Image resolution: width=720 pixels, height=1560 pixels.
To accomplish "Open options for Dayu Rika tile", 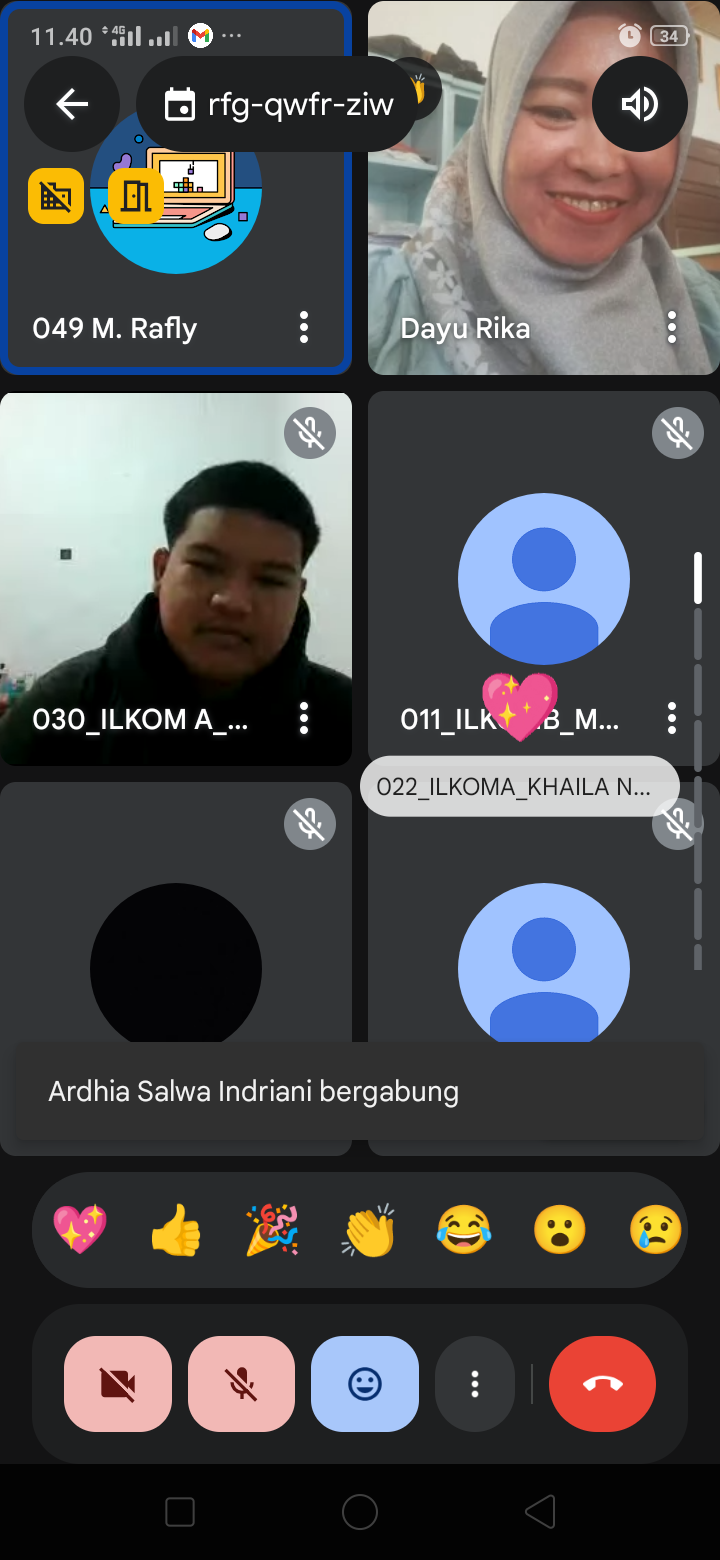I will click(x=672, y=327).
